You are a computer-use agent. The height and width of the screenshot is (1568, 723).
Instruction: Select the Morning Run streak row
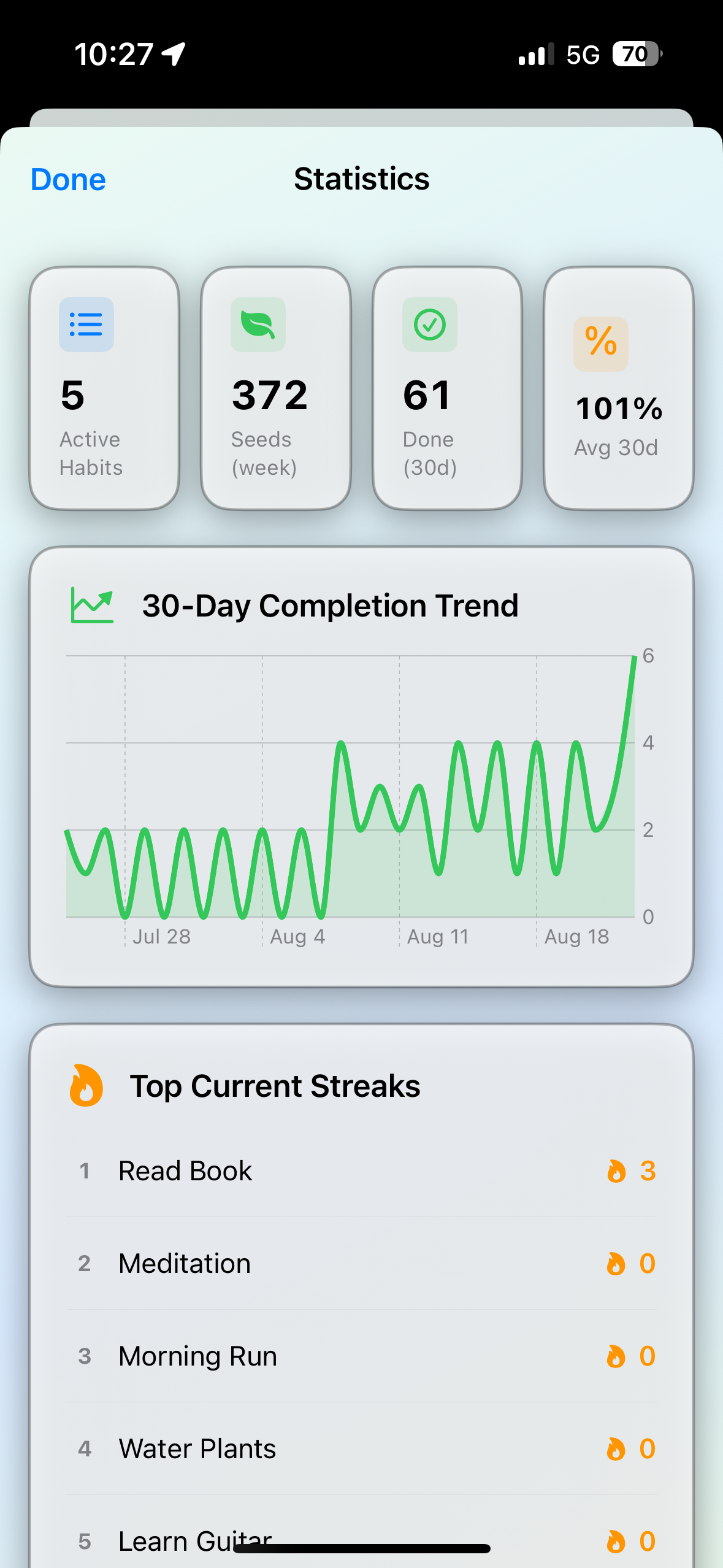point(361,1356)
